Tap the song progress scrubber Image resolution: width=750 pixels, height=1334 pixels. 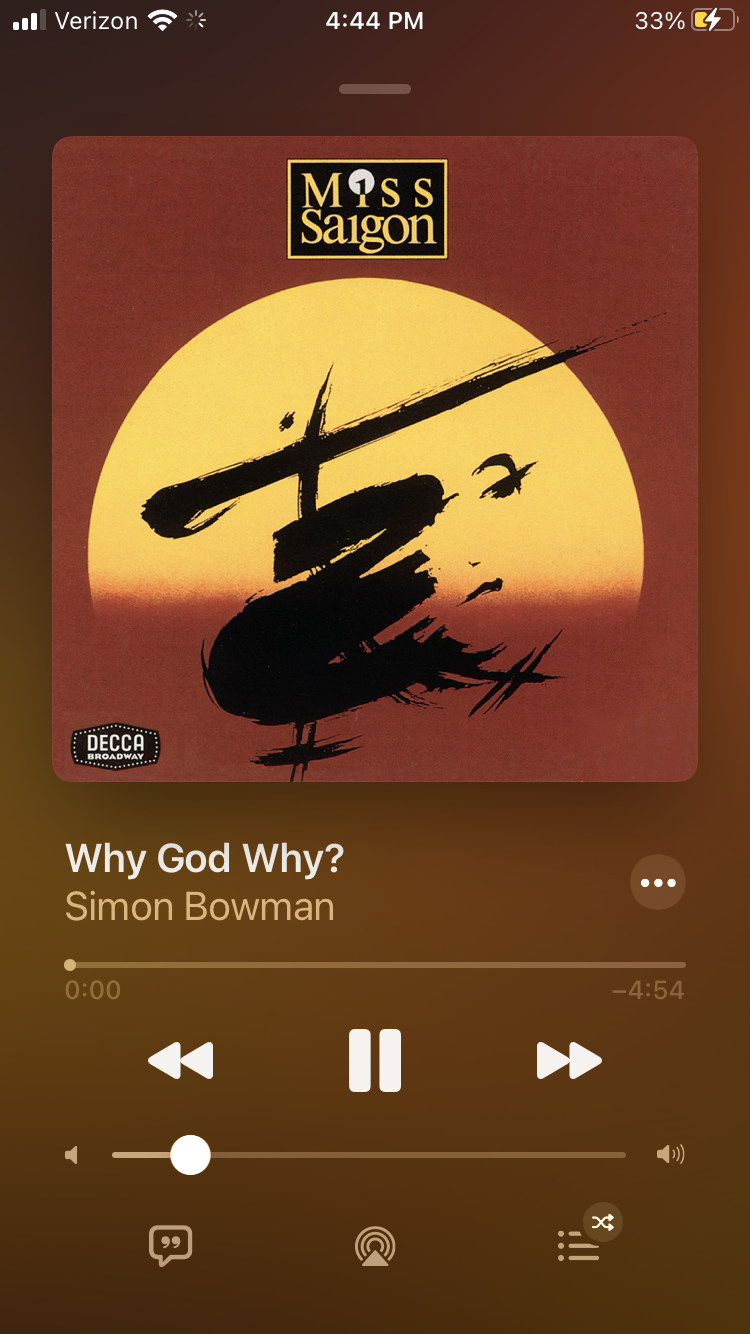coord(70,965)
